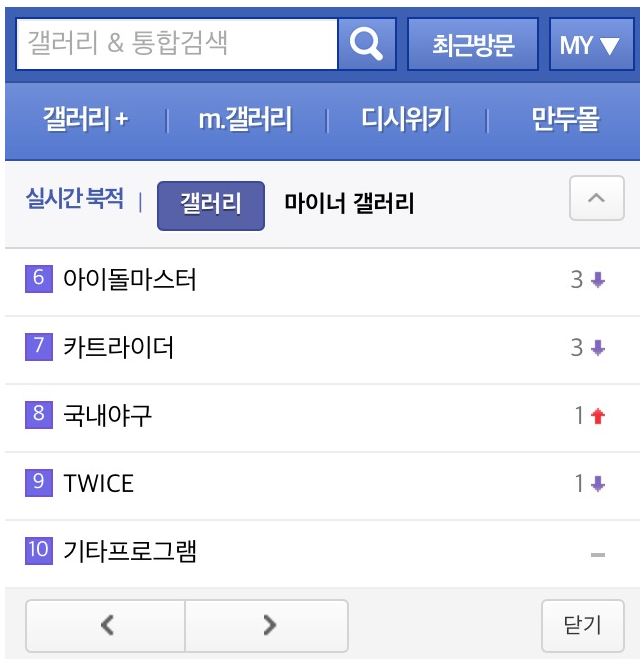
Task: Tap the 갤러리 & 통합검색 search field
Action: 177,44
